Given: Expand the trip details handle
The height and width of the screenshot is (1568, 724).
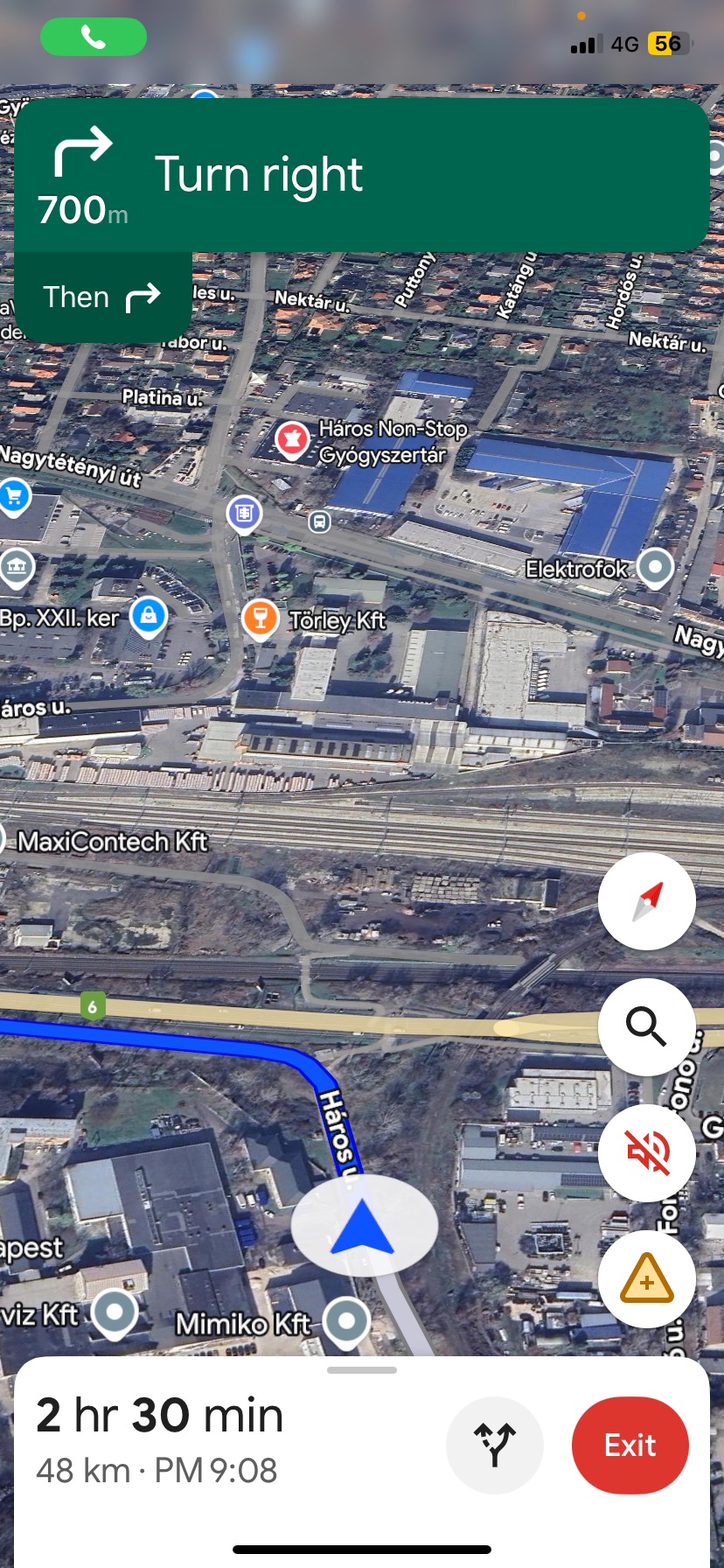Looking at the screenshot, I should 361,1370.
